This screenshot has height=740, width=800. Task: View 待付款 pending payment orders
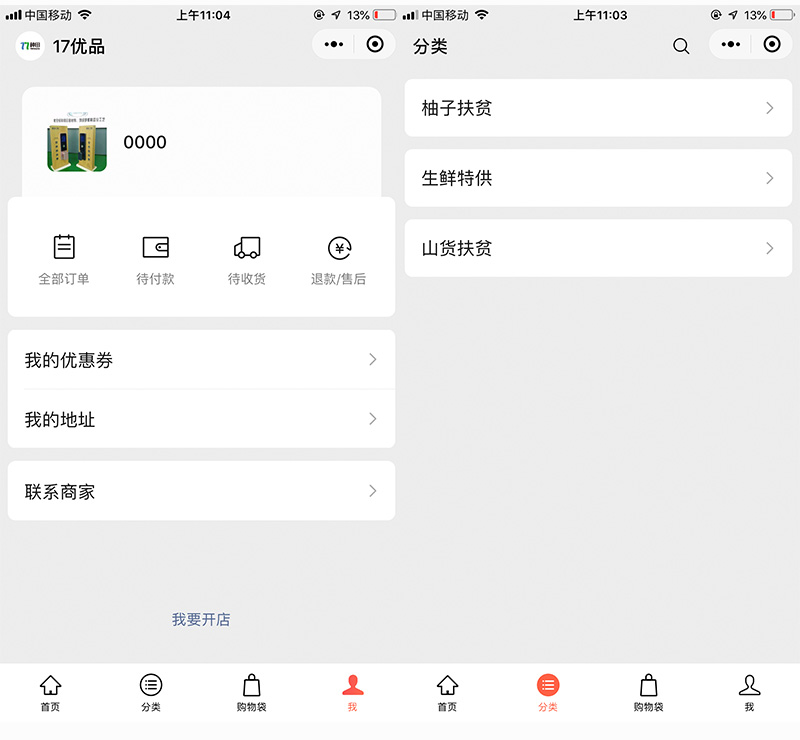pyautogui.click(x=155, y=259)
